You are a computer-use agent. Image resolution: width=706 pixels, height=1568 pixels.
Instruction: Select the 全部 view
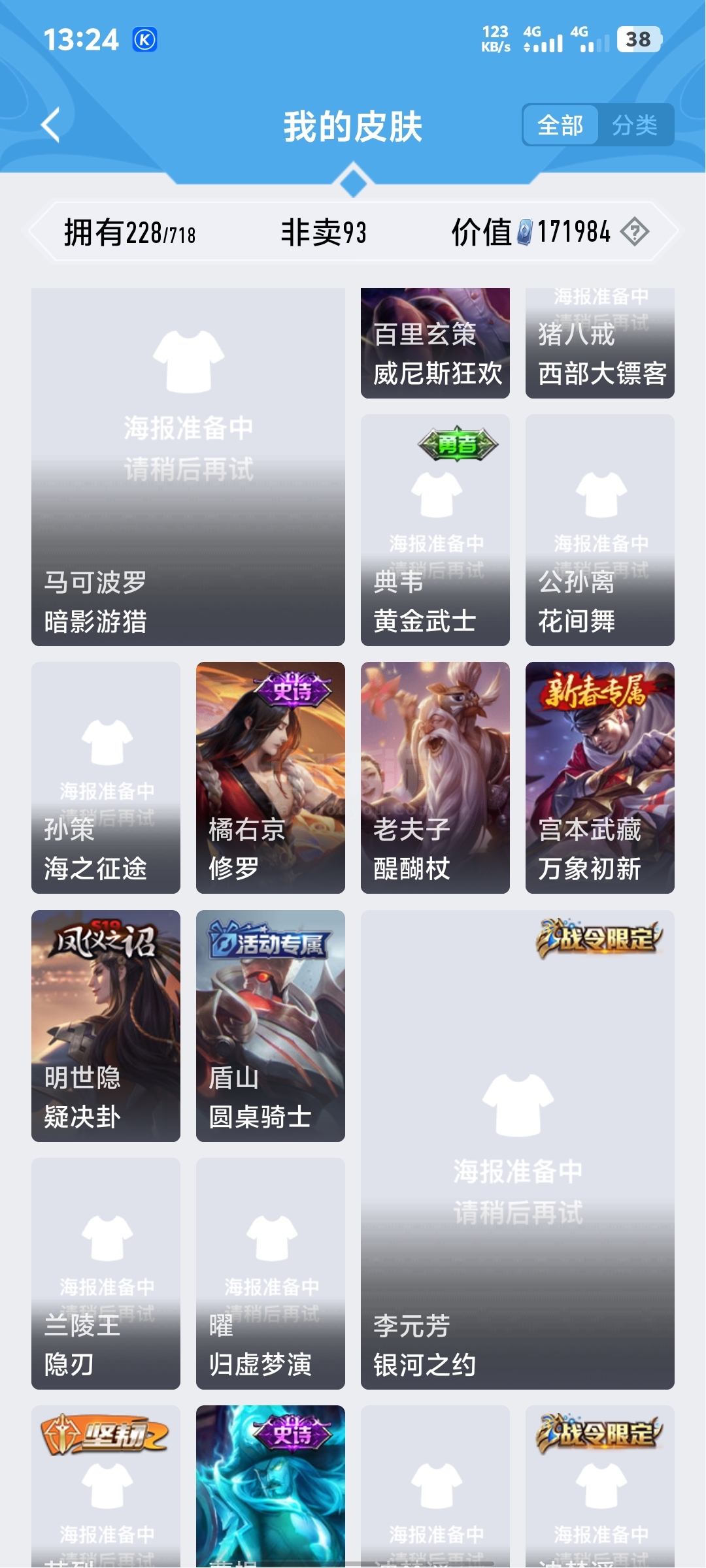(561, 125)
